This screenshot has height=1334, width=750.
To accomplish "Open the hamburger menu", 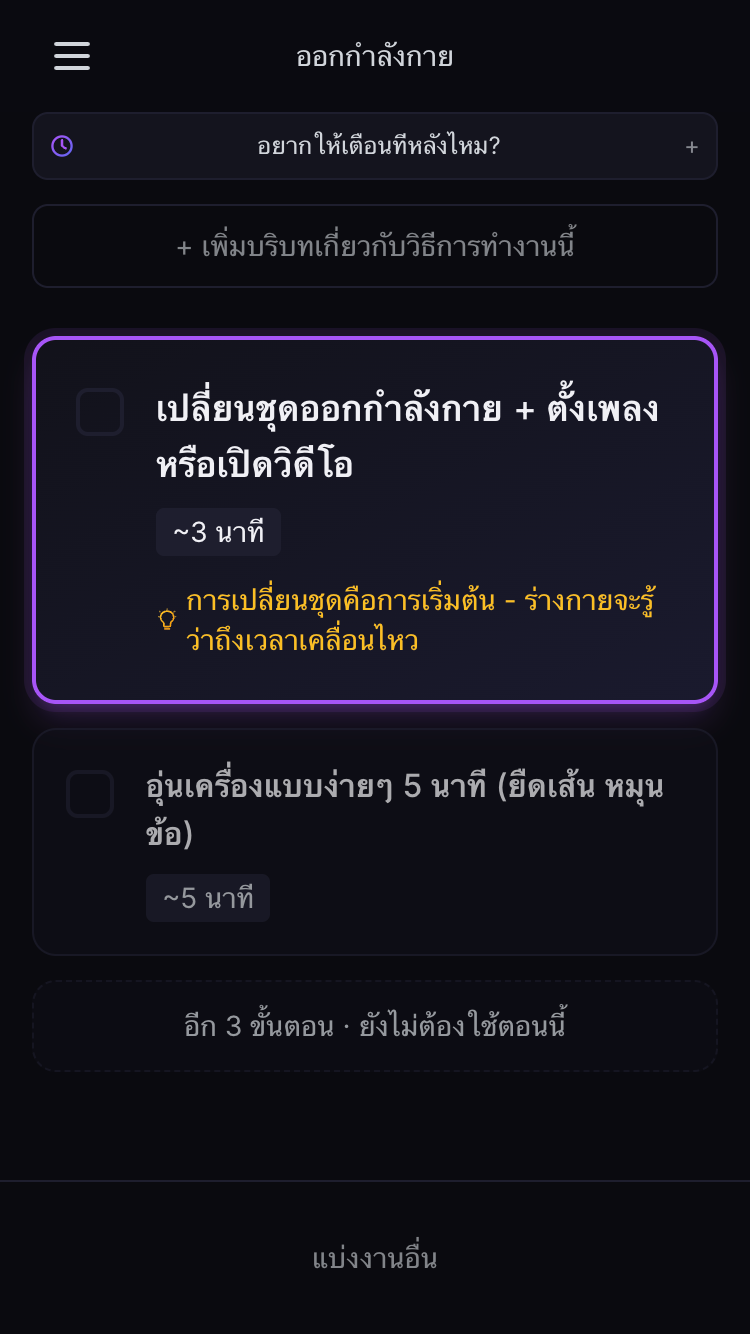I will point(72,56).
